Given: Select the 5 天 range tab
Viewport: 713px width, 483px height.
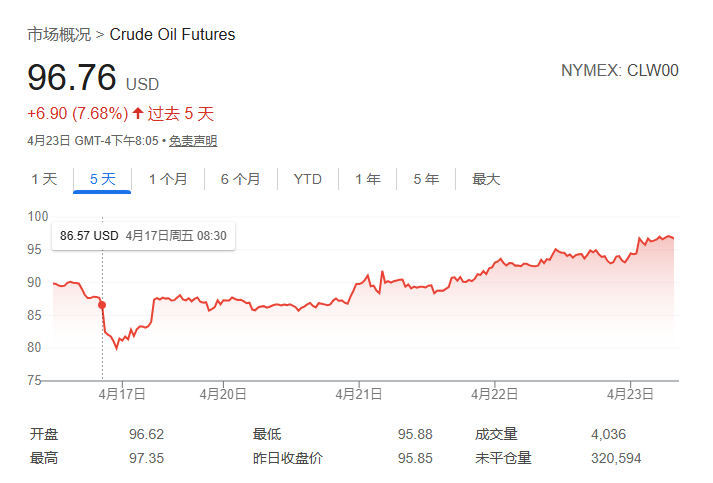Looking at the screenshot, I should point(102,180).
